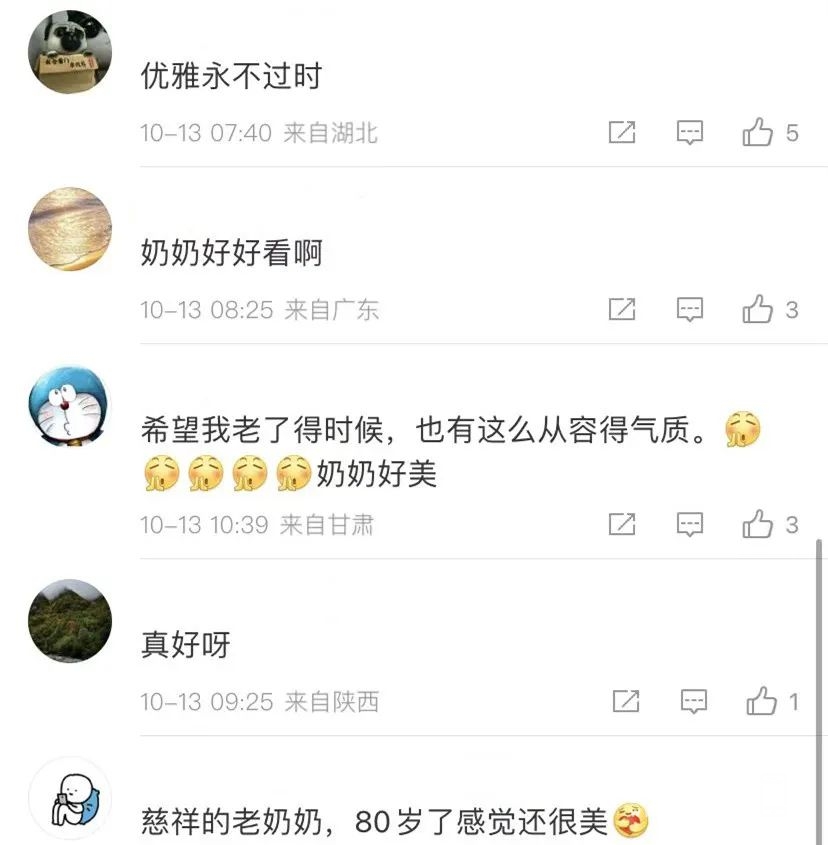
Task: Open the avatar beside 慈祥的老奶奶 comment
Action: [69, 797]
